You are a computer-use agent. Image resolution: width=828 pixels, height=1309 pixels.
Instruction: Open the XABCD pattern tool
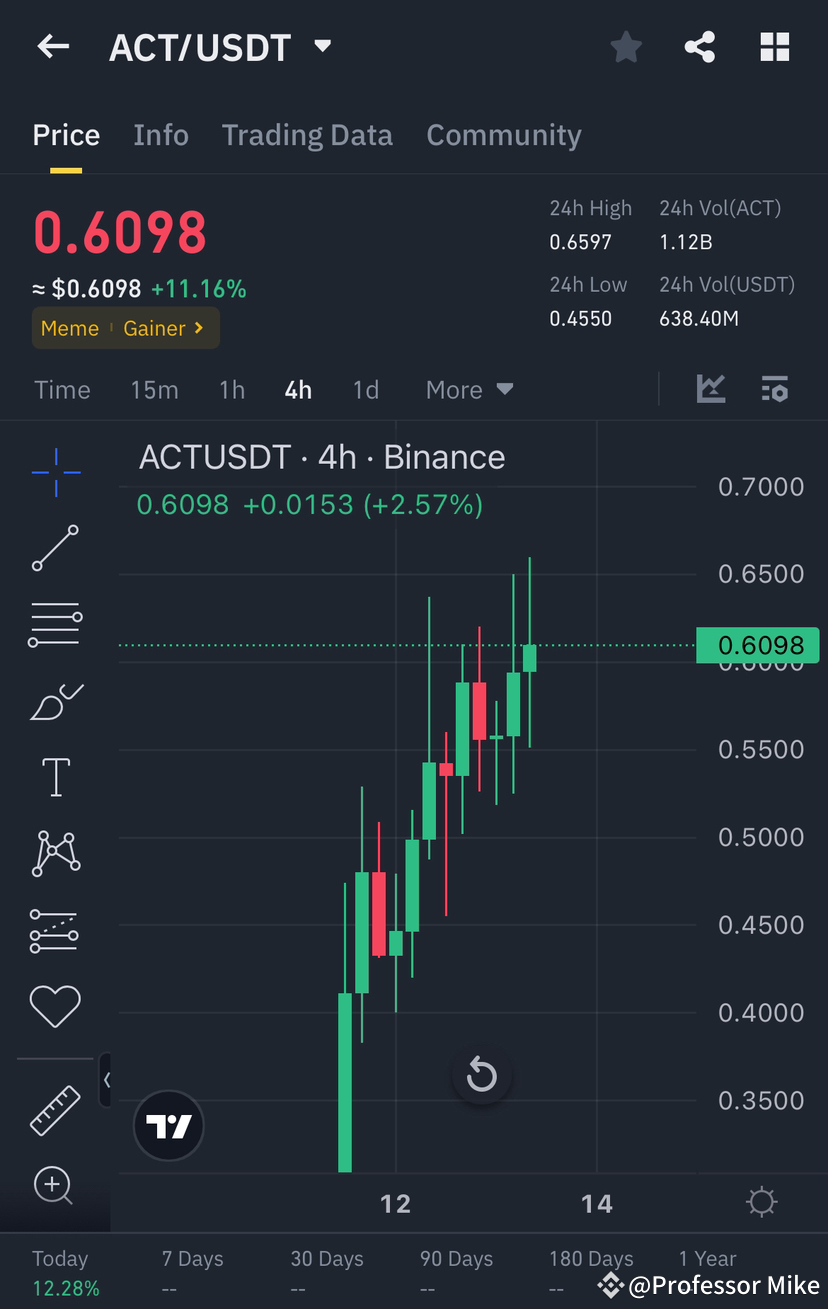click(55, 853)
